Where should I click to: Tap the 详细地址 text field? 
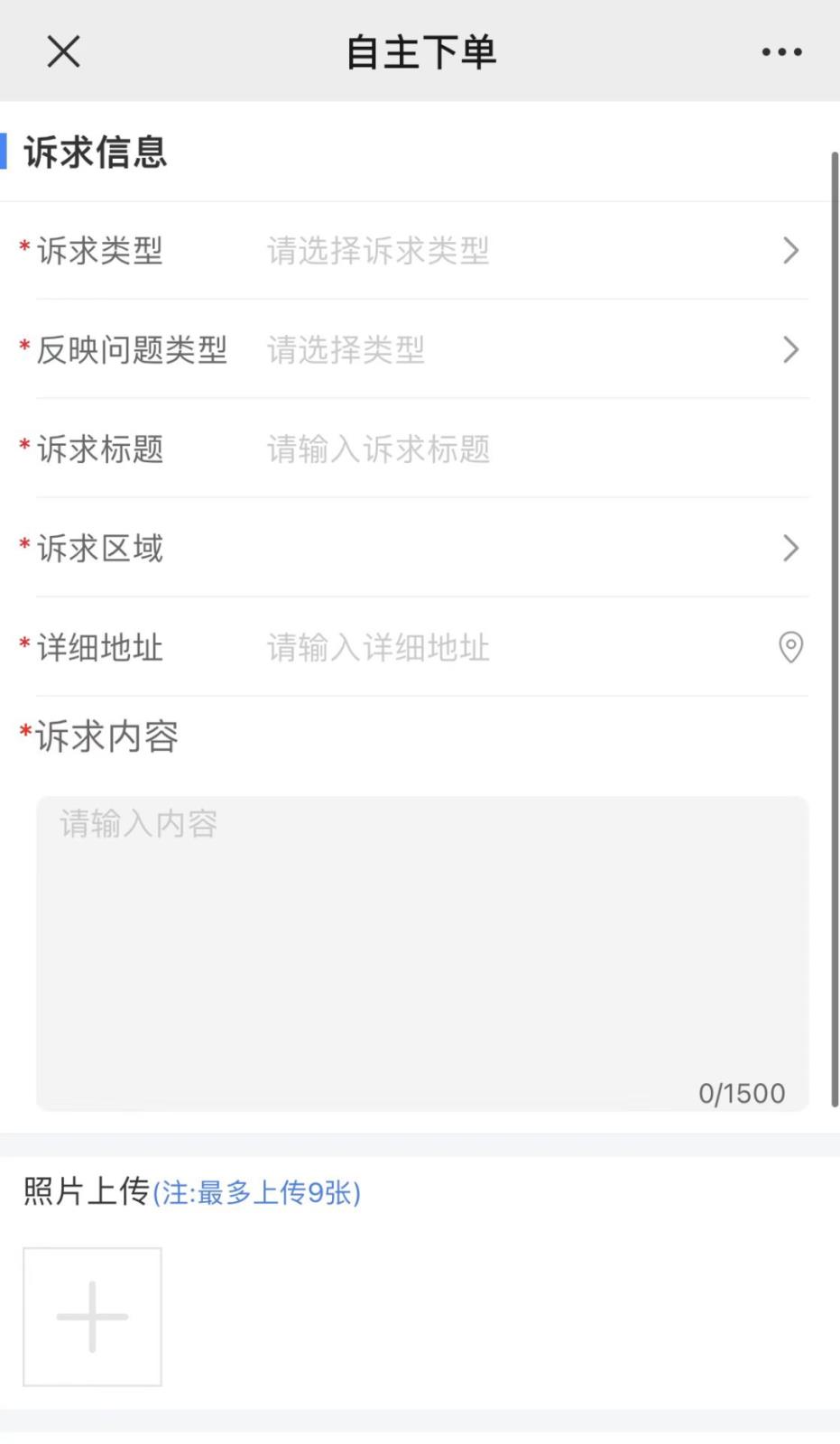[x=505, y=648]
